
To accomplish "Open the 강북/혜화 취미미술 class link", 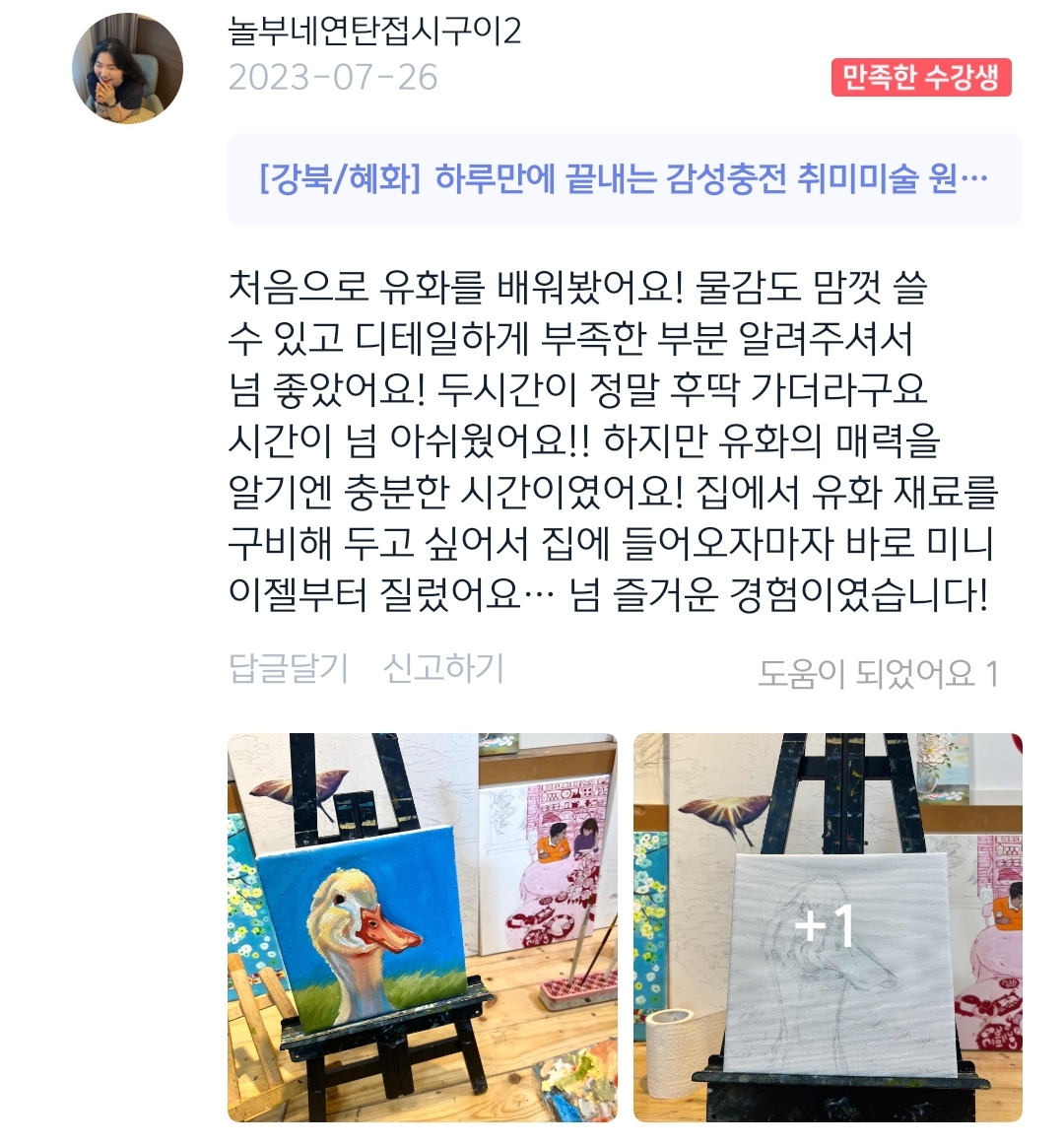I will [x=624, y=180].
